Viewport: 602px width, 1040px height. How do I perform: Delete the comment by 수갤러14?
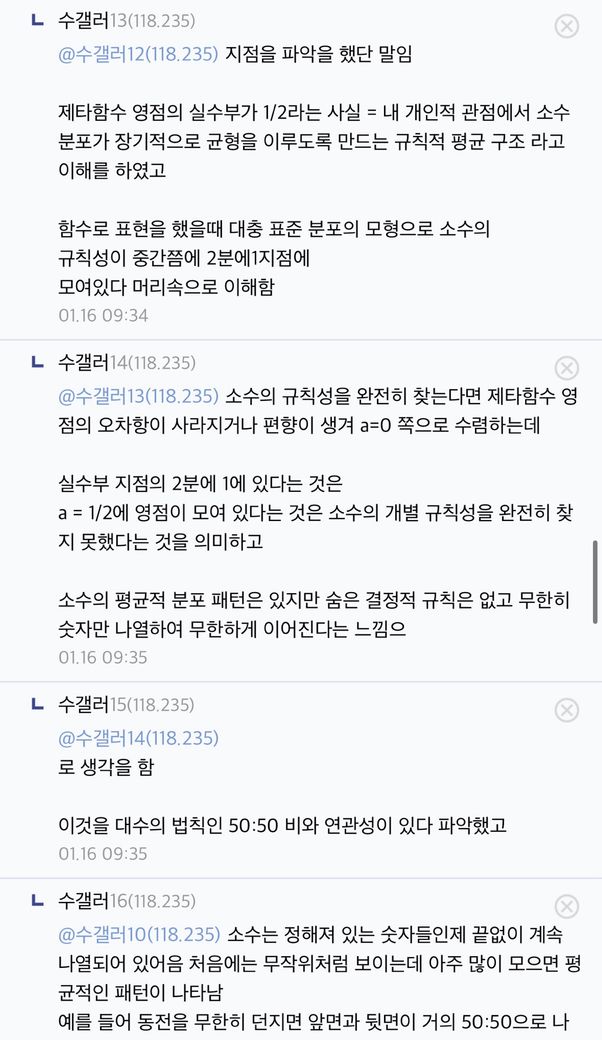(x=567, y=368)
